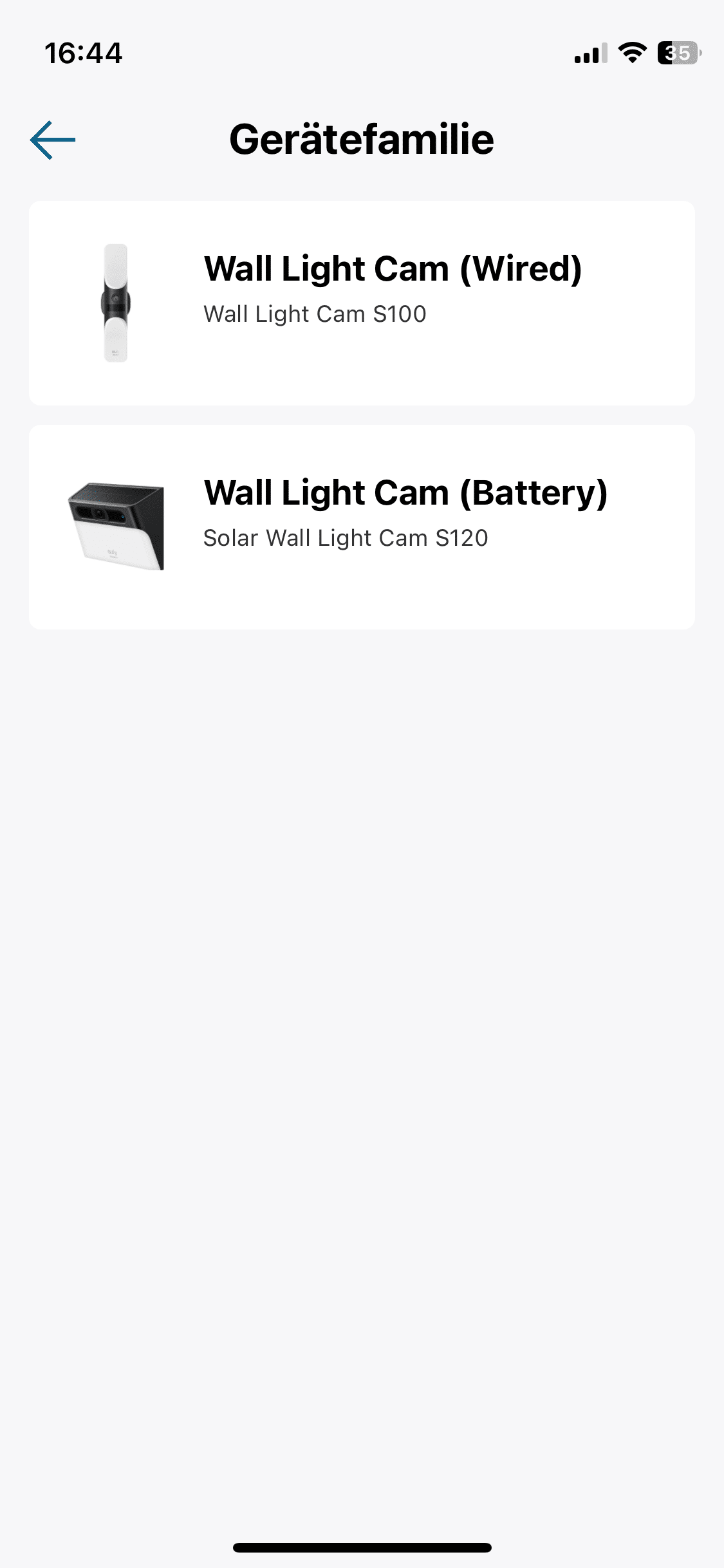Select Wall Light Cam (Wired) S100
The width and height of the screenshot is (724, 1568).
pos(362,303)
